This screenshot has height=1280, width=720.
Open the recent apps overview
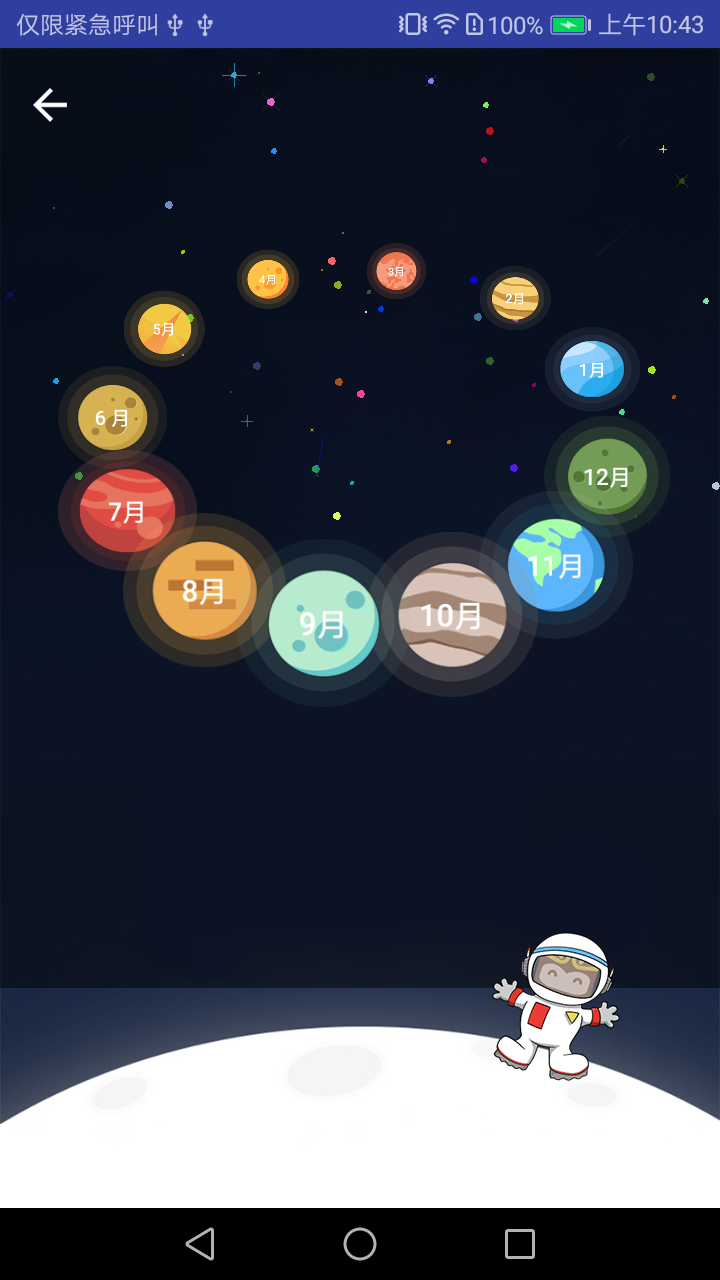coord(520,1244)
